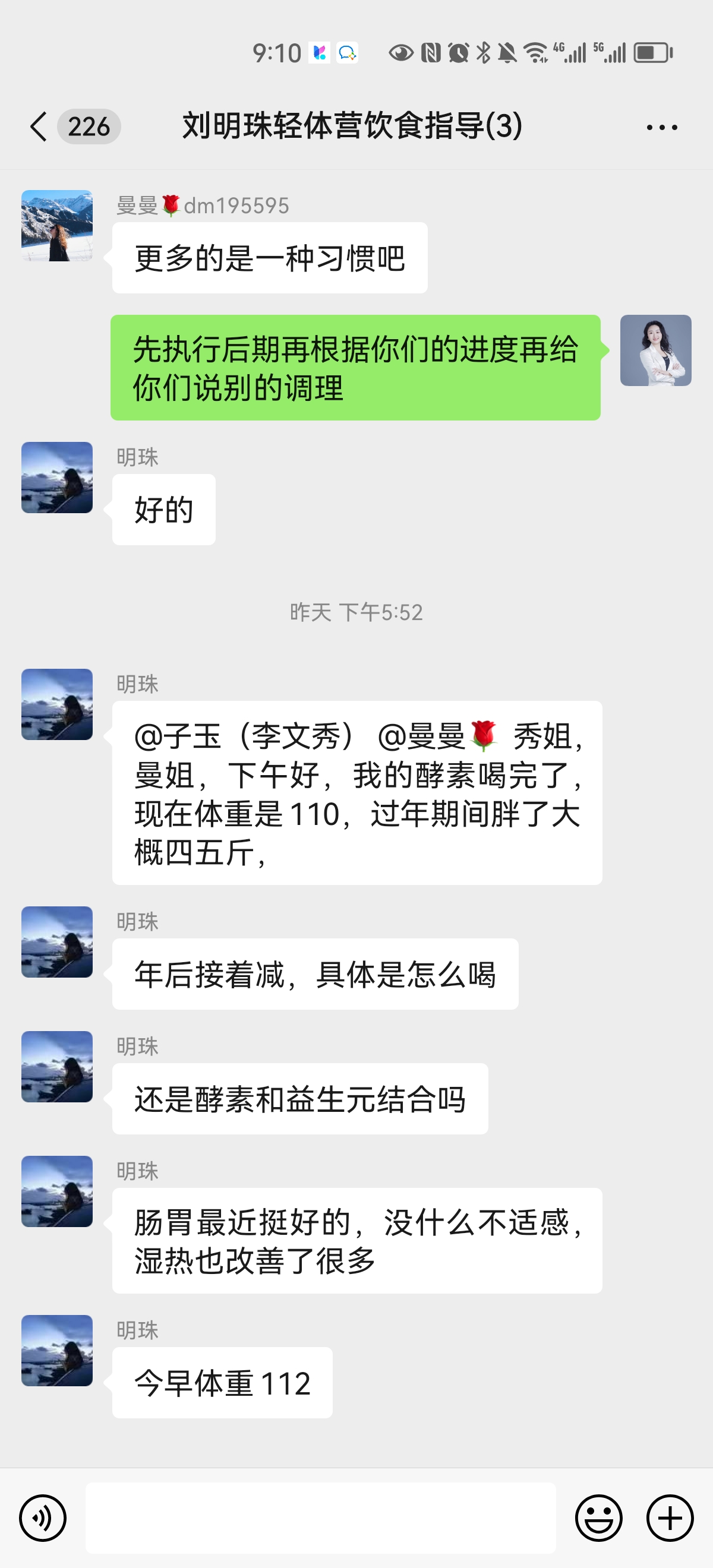Image resolution: width=713 pixels, height=1568 pixels.
Task: Open the plus attachments menu
Action: pos(670,1518)
